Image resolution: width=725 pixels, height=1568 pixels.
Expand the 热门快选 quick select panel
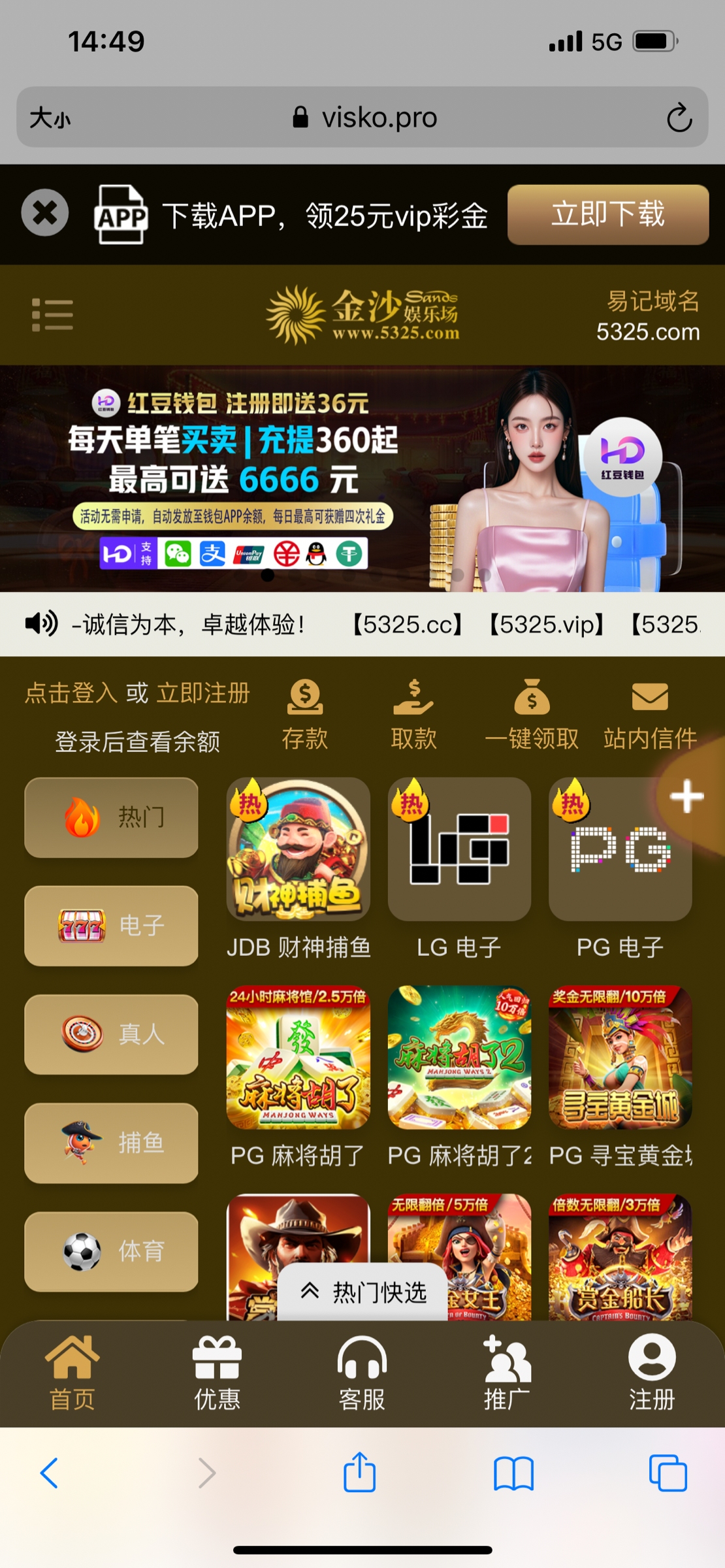coord(363,1292)
